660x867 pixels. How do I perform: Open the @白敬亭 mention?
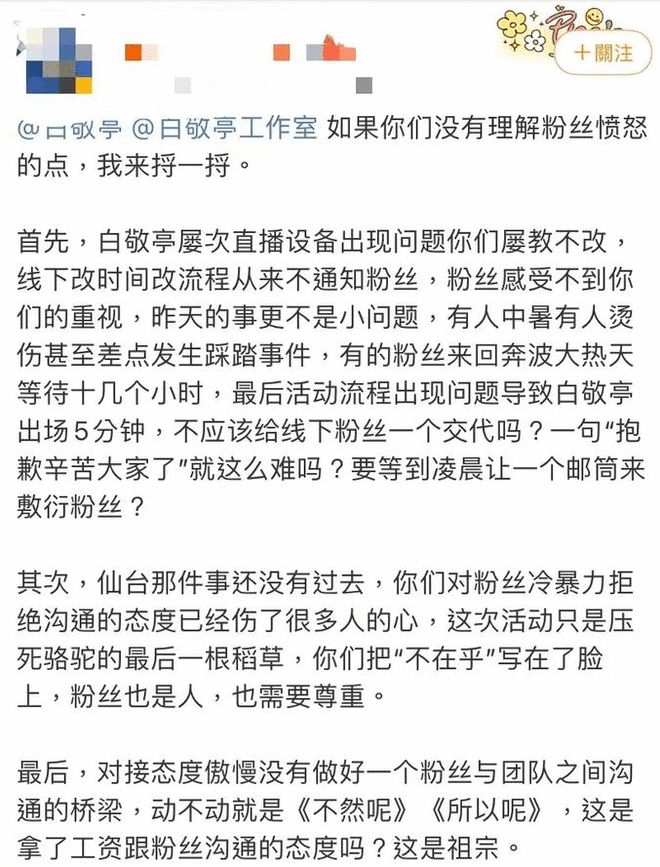pos(68,128)
